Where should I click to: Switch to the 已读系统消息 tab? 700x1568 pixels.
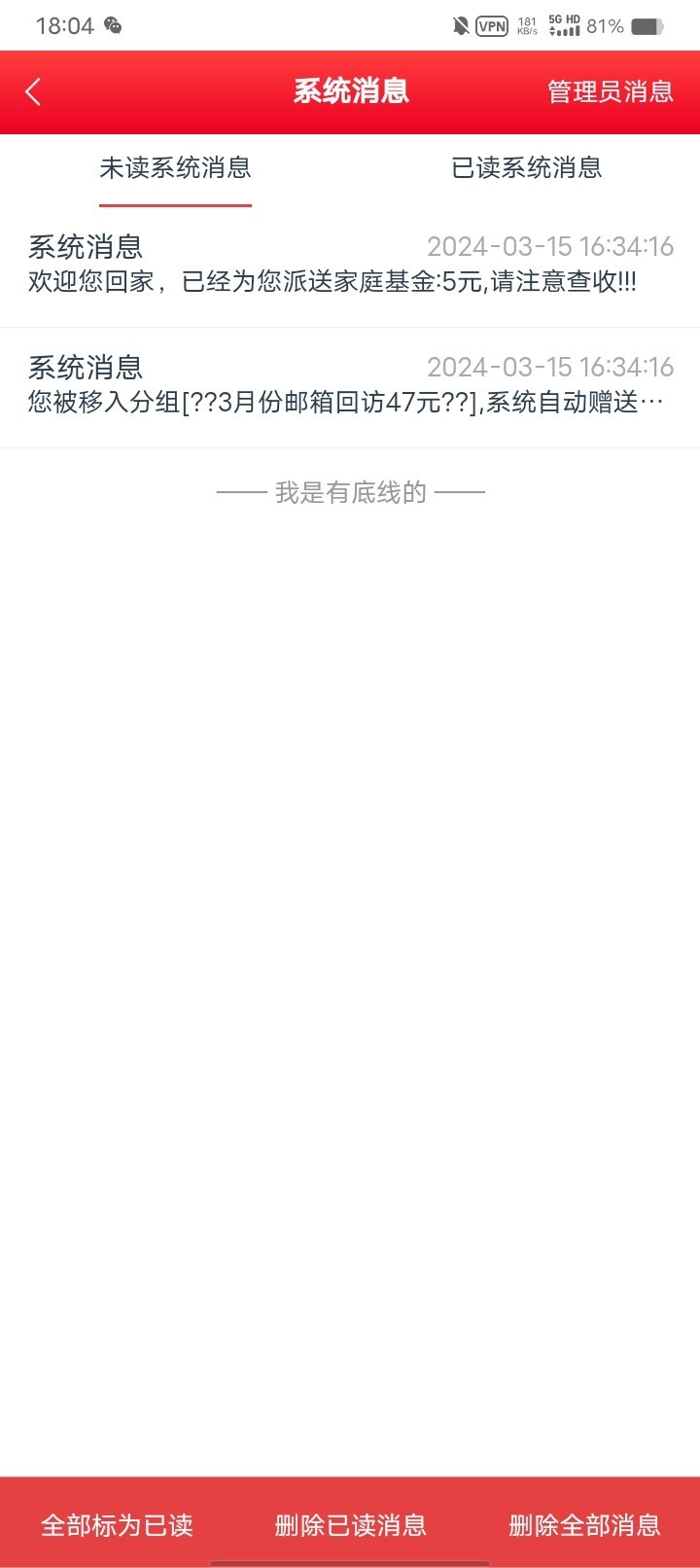(x=526, y=168)
